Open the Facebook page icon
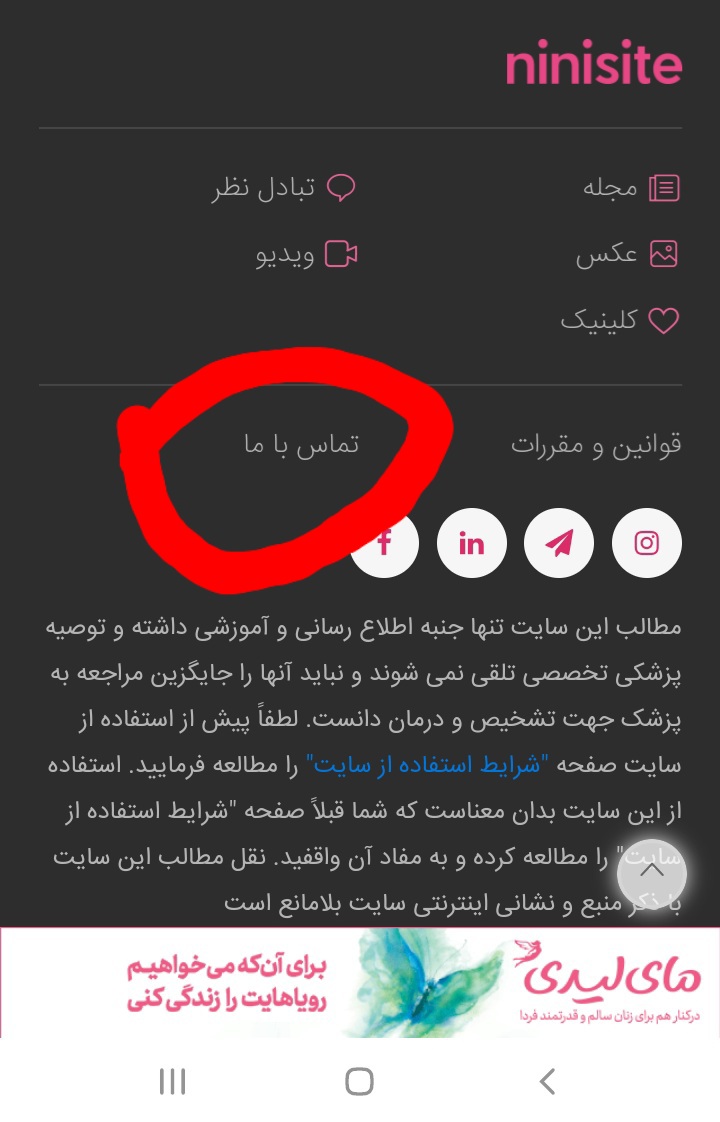 pos(384,543)
